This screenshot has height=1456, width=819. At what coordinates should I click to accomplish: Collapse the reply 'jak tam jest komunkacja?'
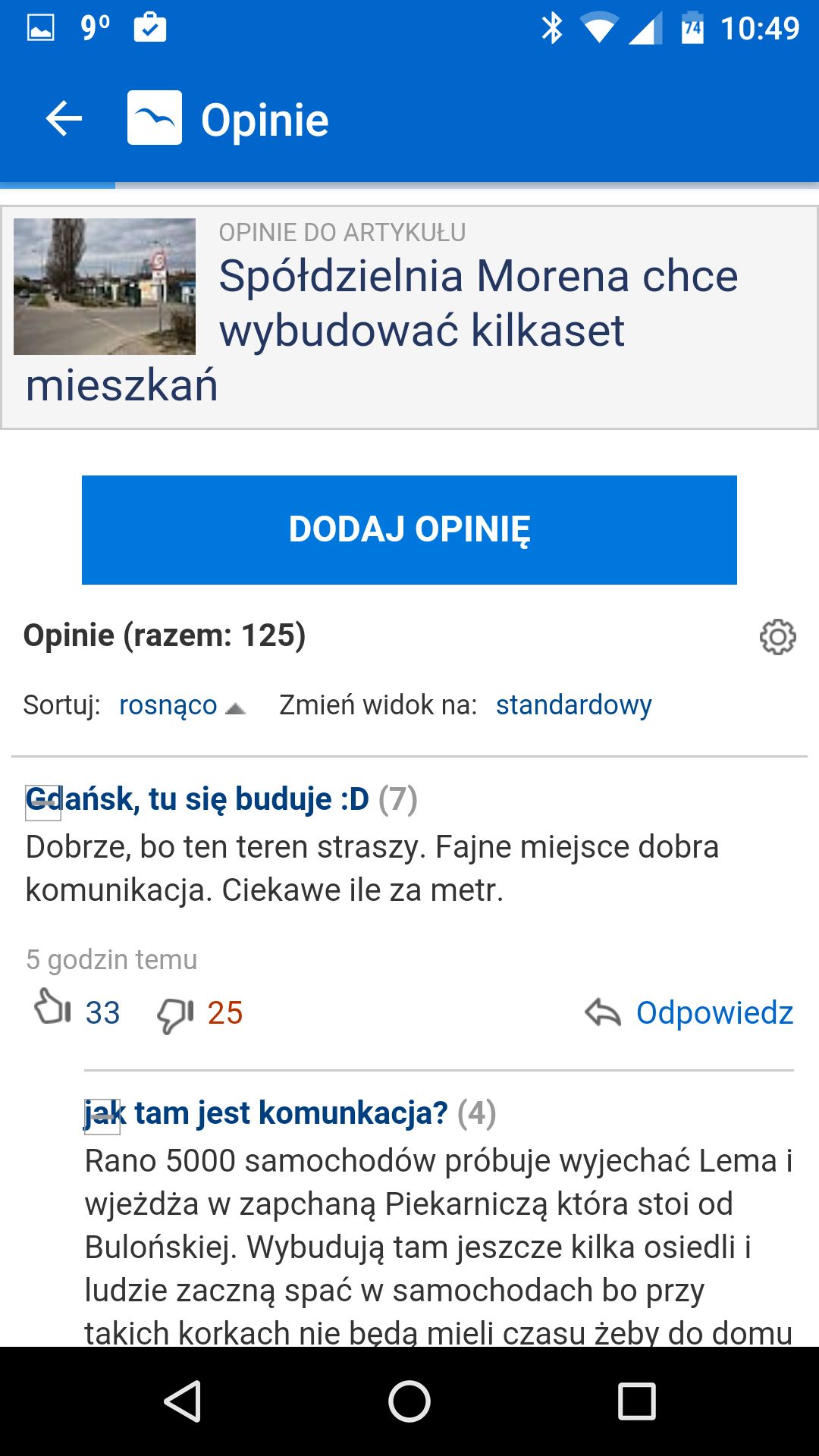tap(102, 1117)
